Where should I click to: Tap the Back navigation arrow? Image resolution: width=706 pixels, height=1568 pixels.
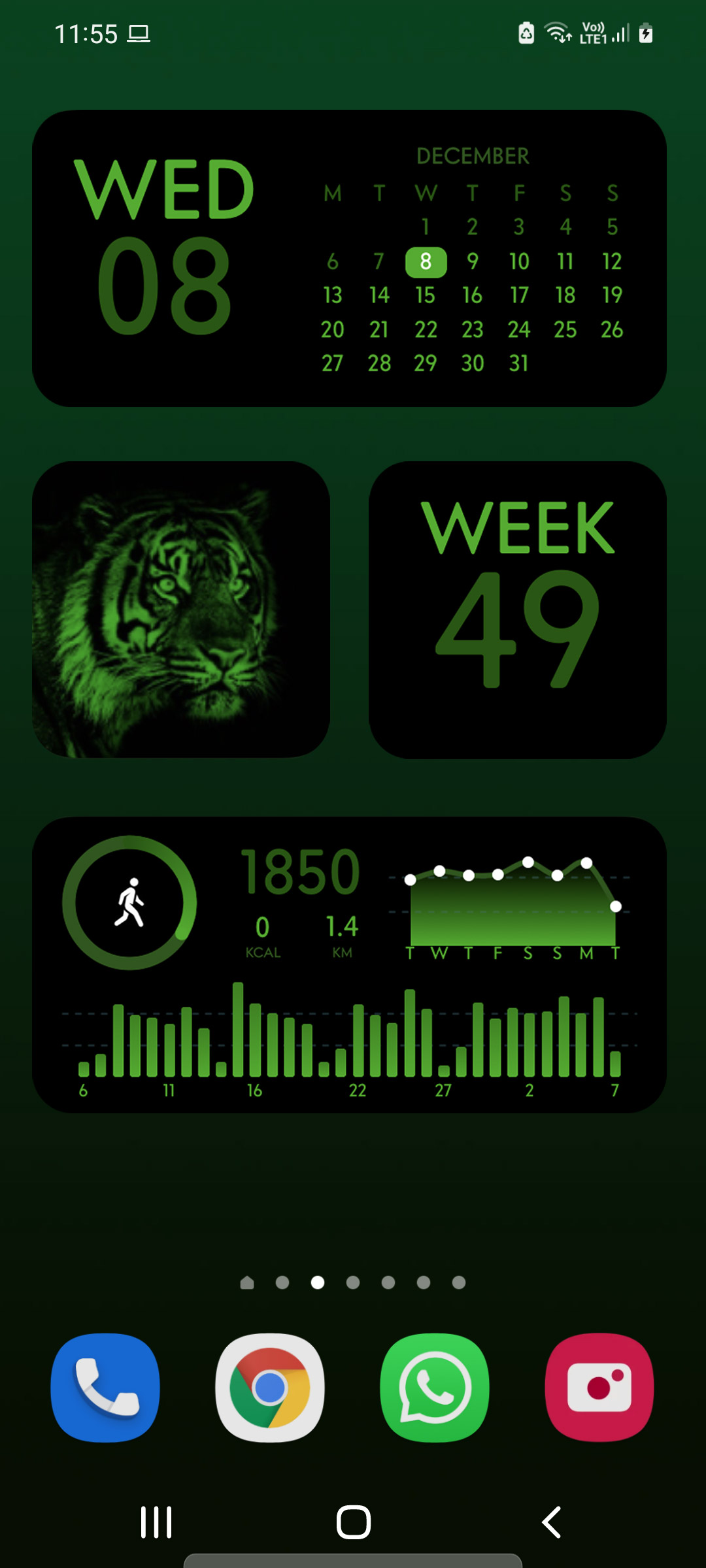pyautogui.click(x=551, y=1522)
